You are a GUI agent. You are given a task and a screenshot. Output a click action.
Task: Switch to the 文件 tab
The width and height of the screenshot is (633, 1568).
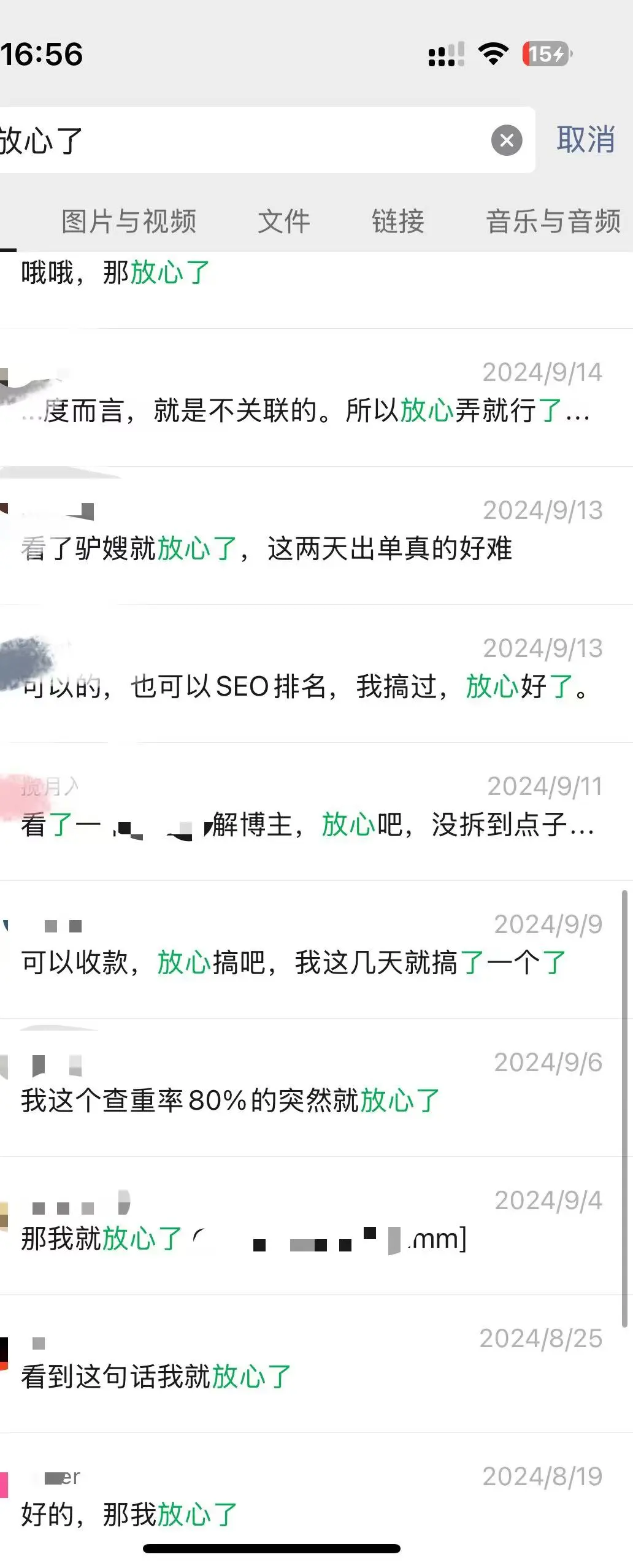click(284, 221)
